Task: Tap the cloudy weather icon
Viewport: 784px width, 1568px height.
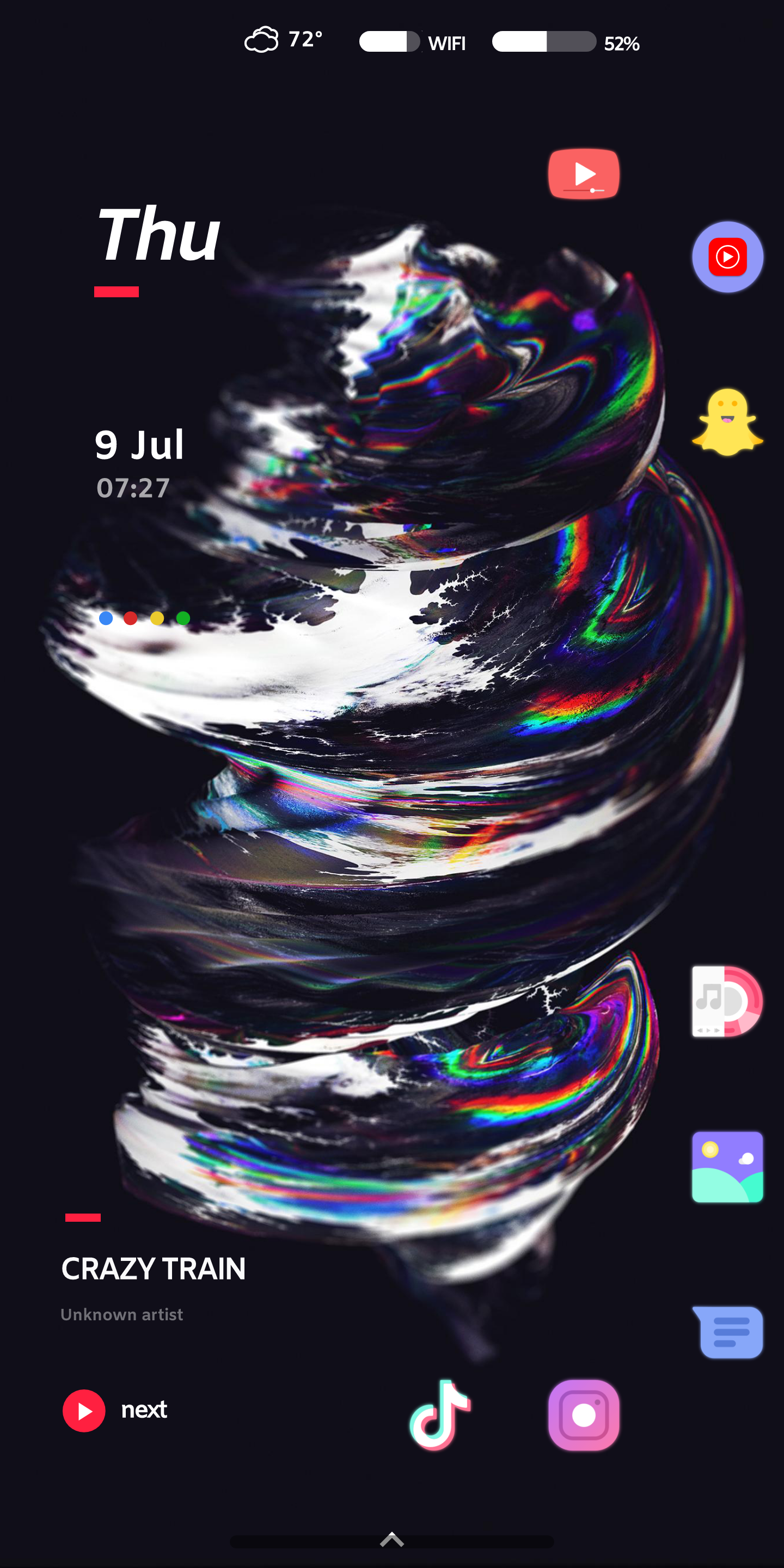Action: [261, 39]
